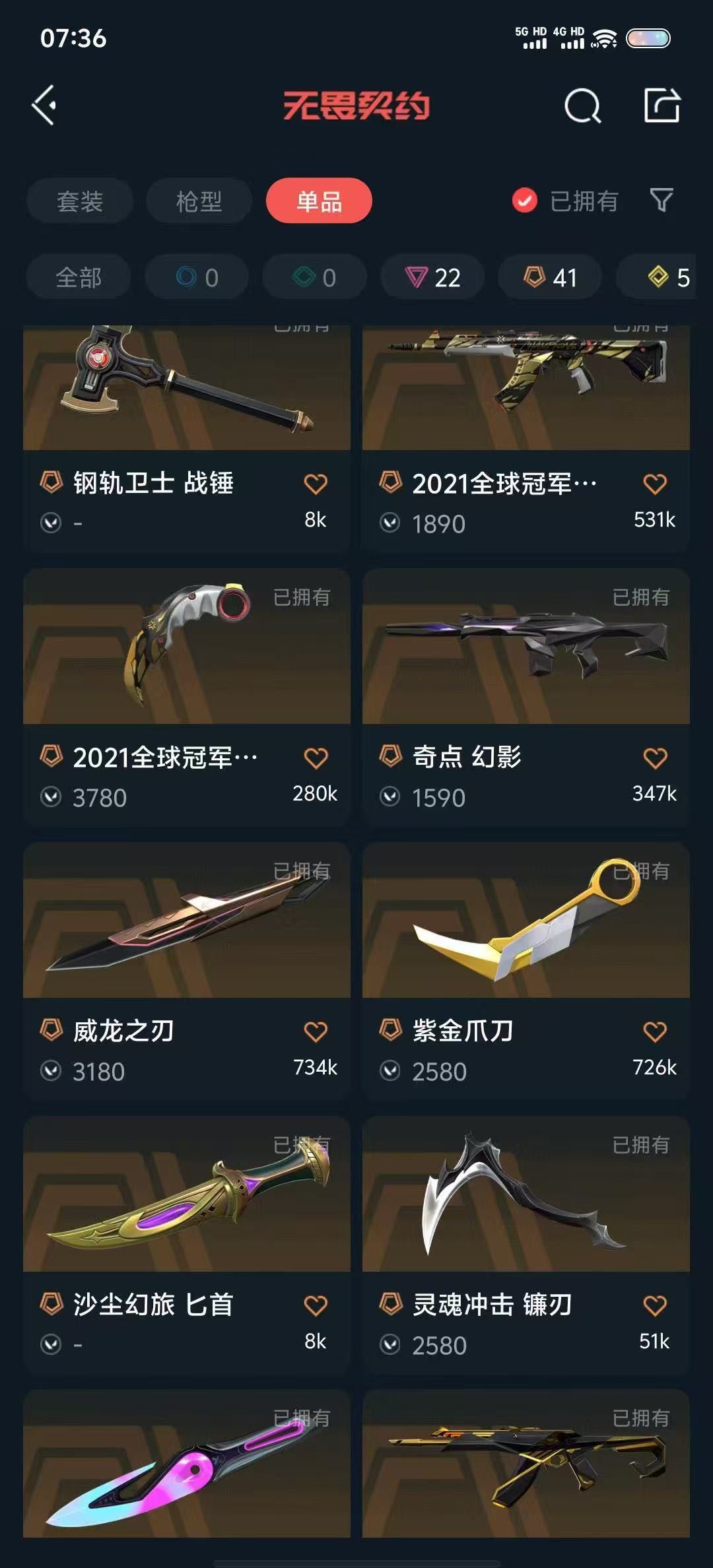Switch to the 套装 tab
Screen dimensions: 713x1568
point(79,201)
